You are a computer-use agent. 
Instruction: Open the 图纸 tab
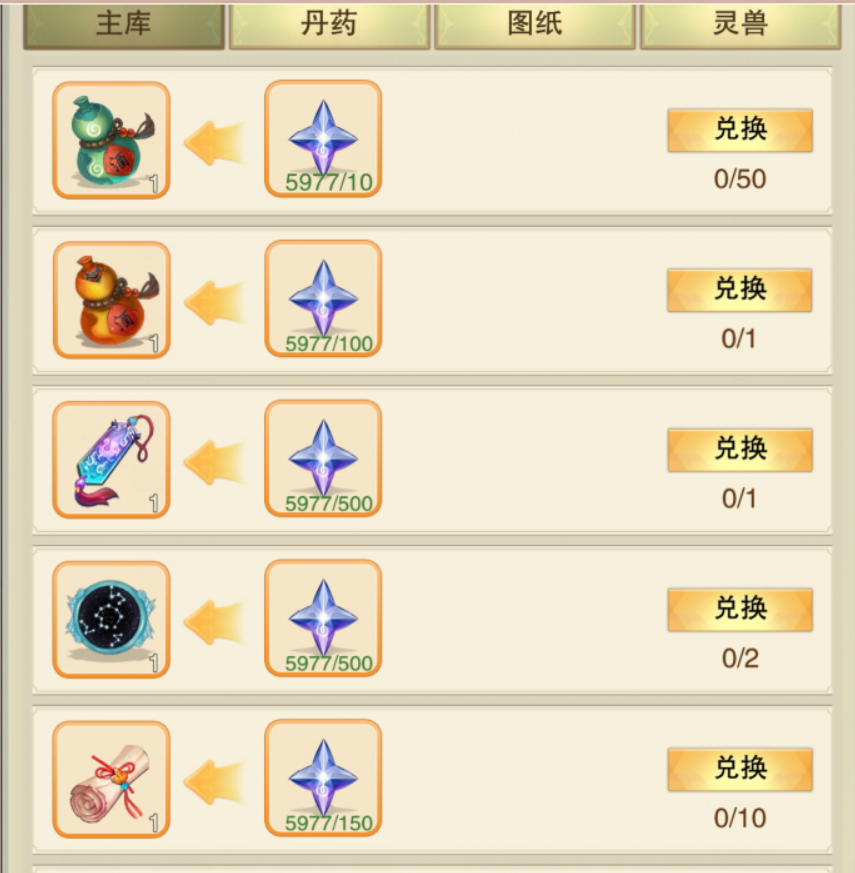535,26
